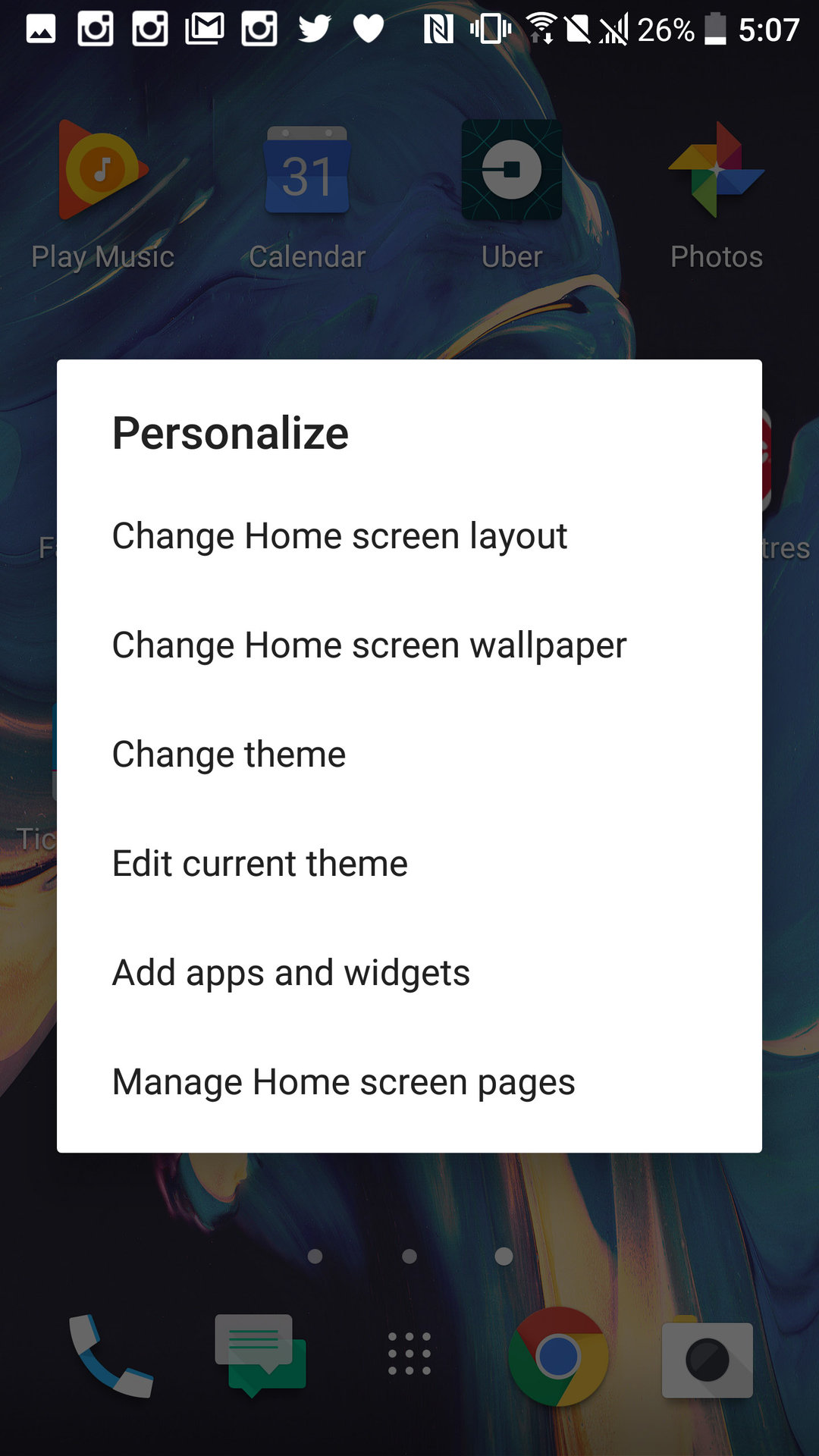Select Add apps and widgets
The height and width of the screenshot is (1456, 819).
(x=291, y=973)
